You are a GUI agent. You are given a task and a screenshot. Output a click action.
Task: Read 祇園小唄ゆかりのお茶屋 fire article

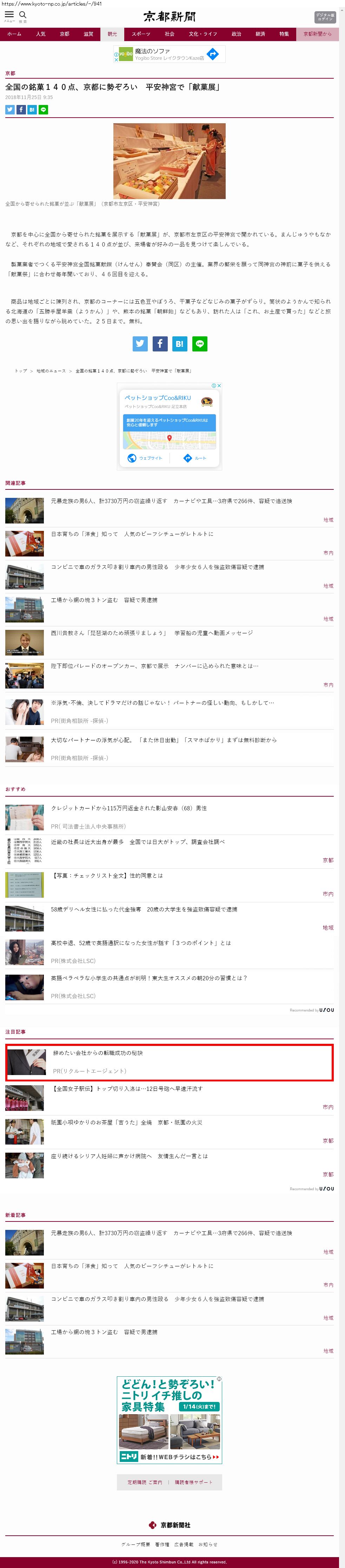click(127, 1122)
